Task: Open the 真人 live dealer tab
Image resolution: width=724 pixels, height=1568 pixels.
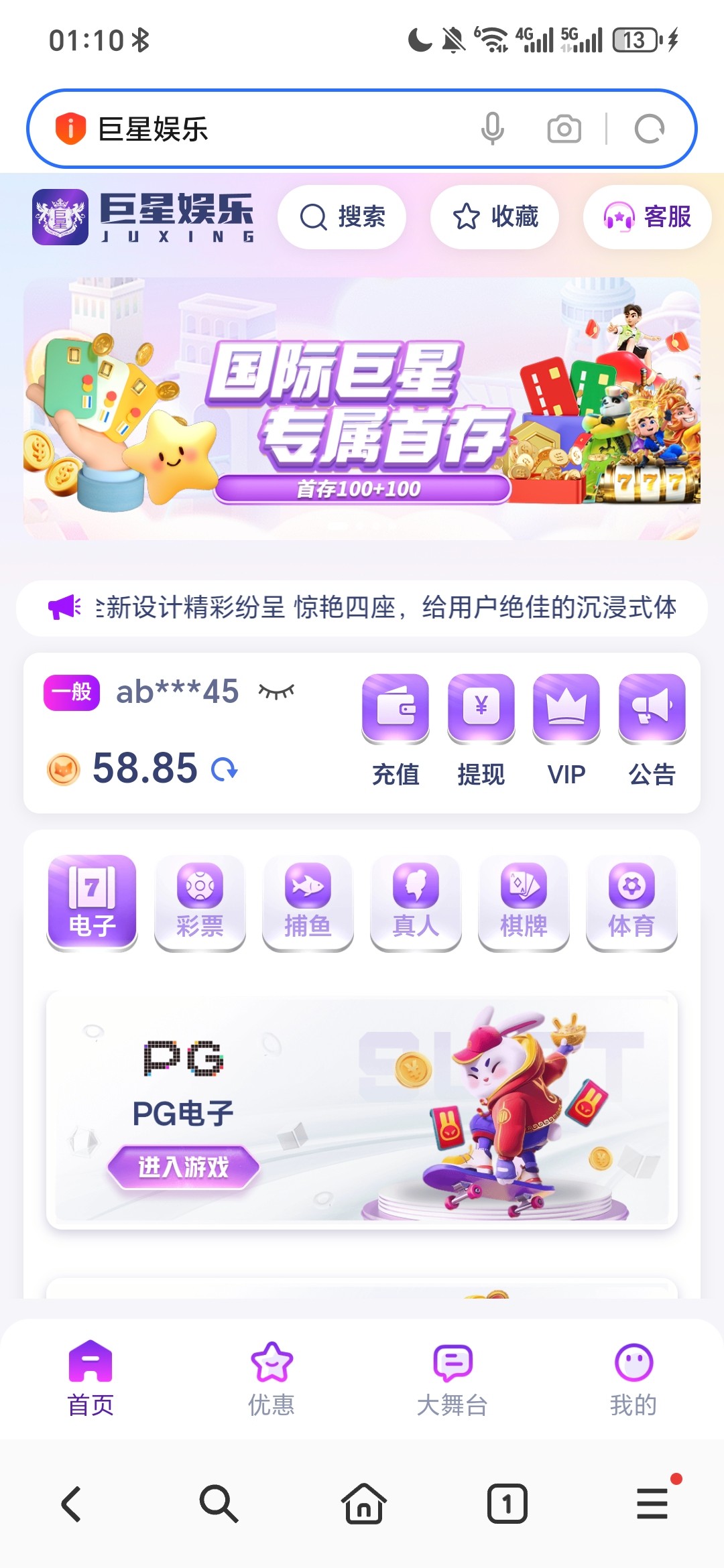Action: pos(416,901)
